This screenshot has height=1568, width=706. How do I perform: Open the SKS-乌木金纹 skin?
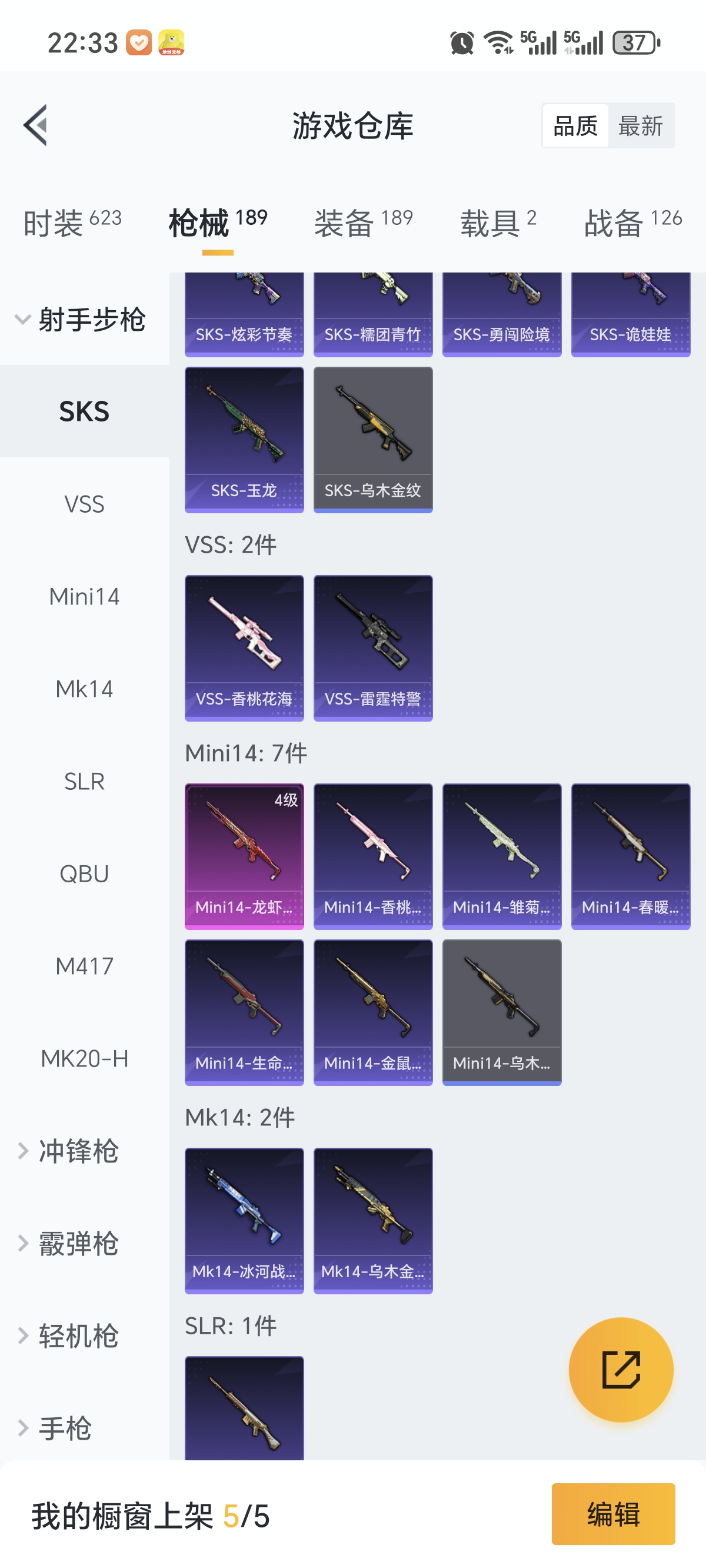(372, 440)
